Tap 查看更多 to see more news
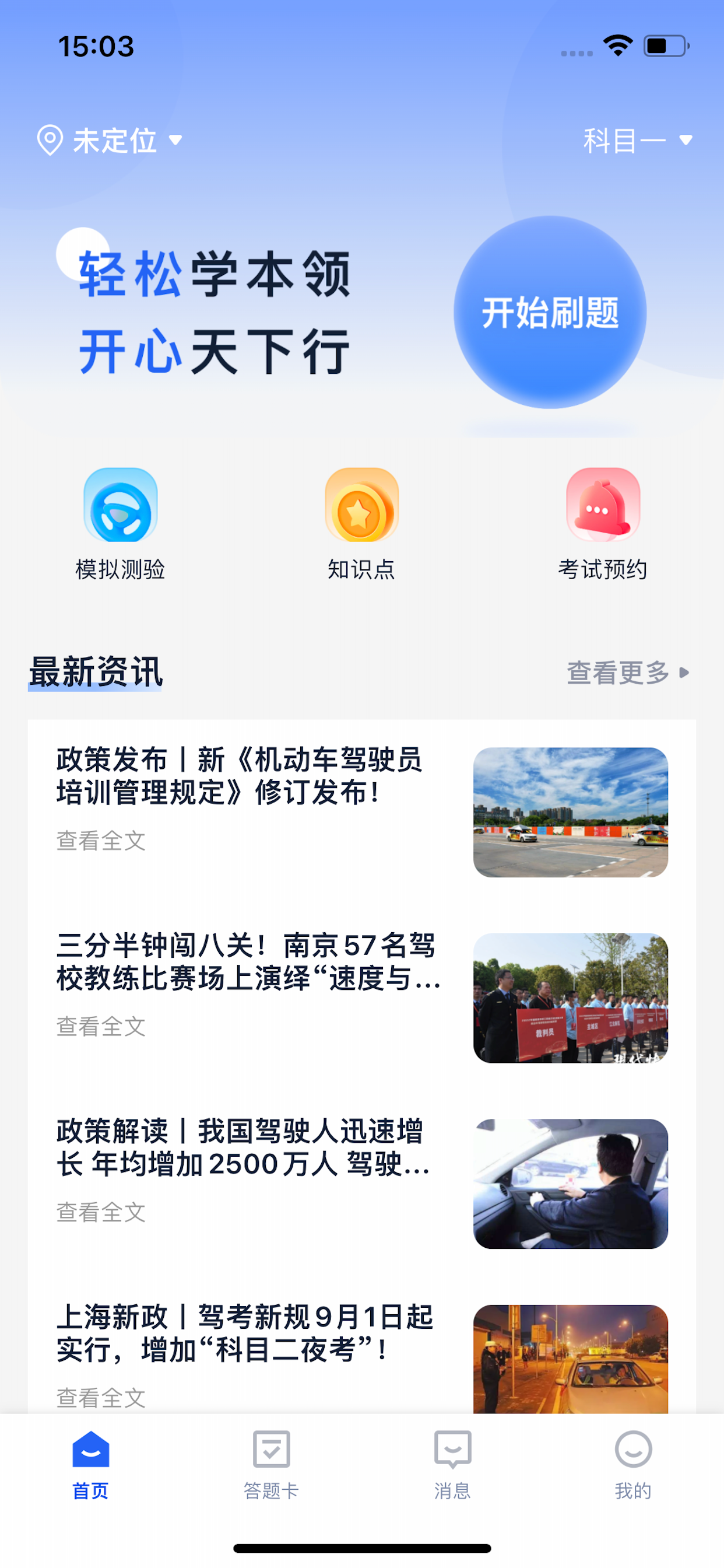724x1568 pixels. pos(627,673)
